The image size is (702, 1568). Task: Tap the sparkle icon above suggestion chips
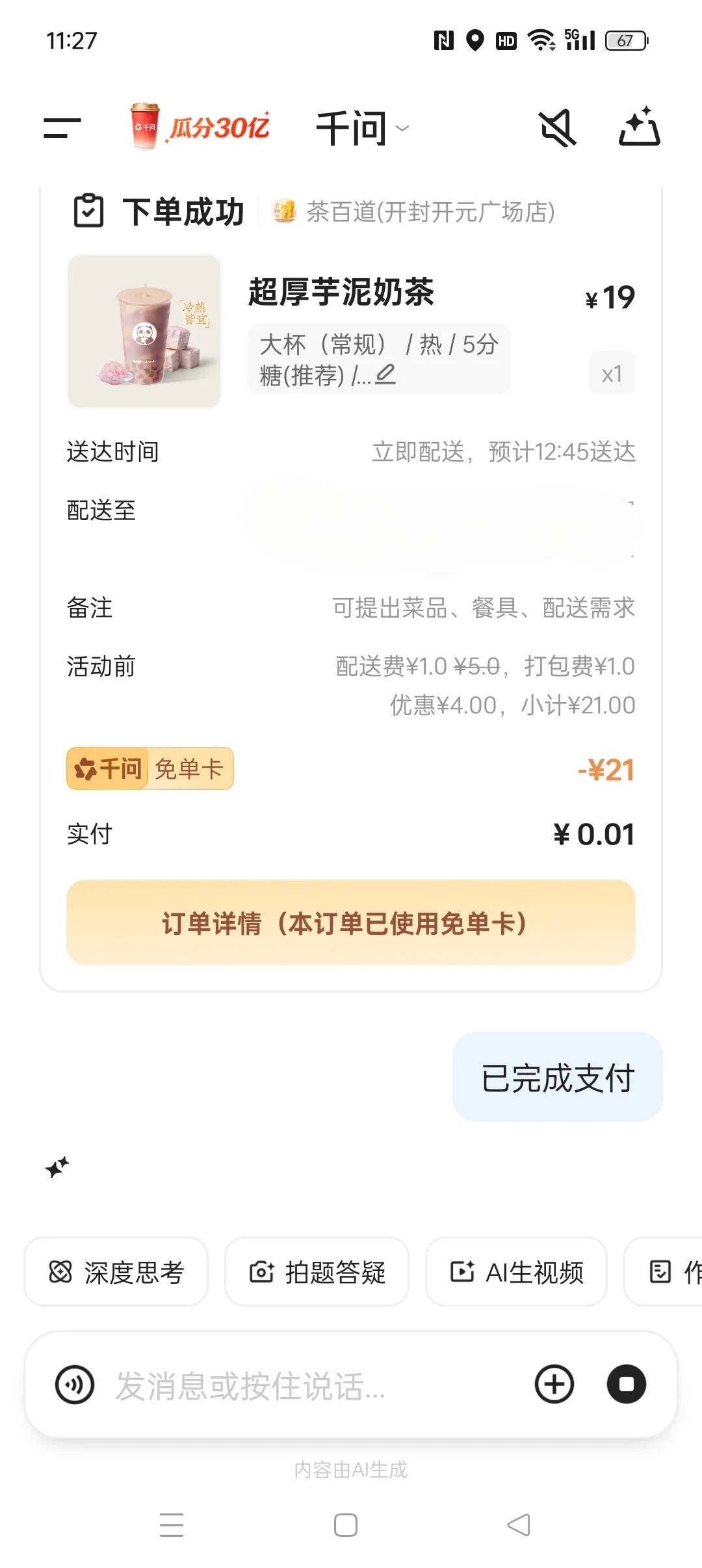[55, 1166]
